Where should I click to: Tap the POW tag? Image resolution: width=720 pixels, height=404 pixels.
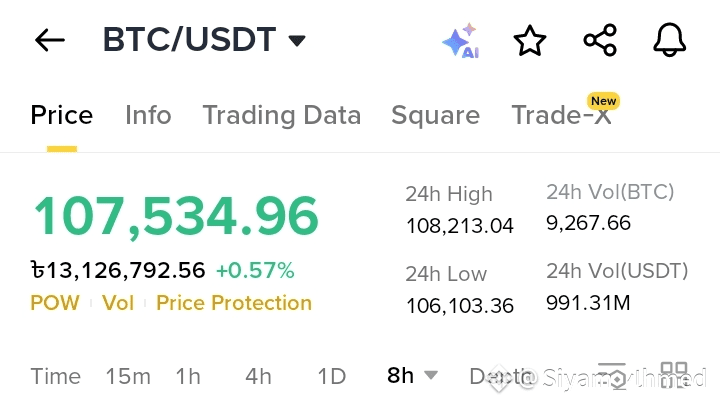coord(55,303)
